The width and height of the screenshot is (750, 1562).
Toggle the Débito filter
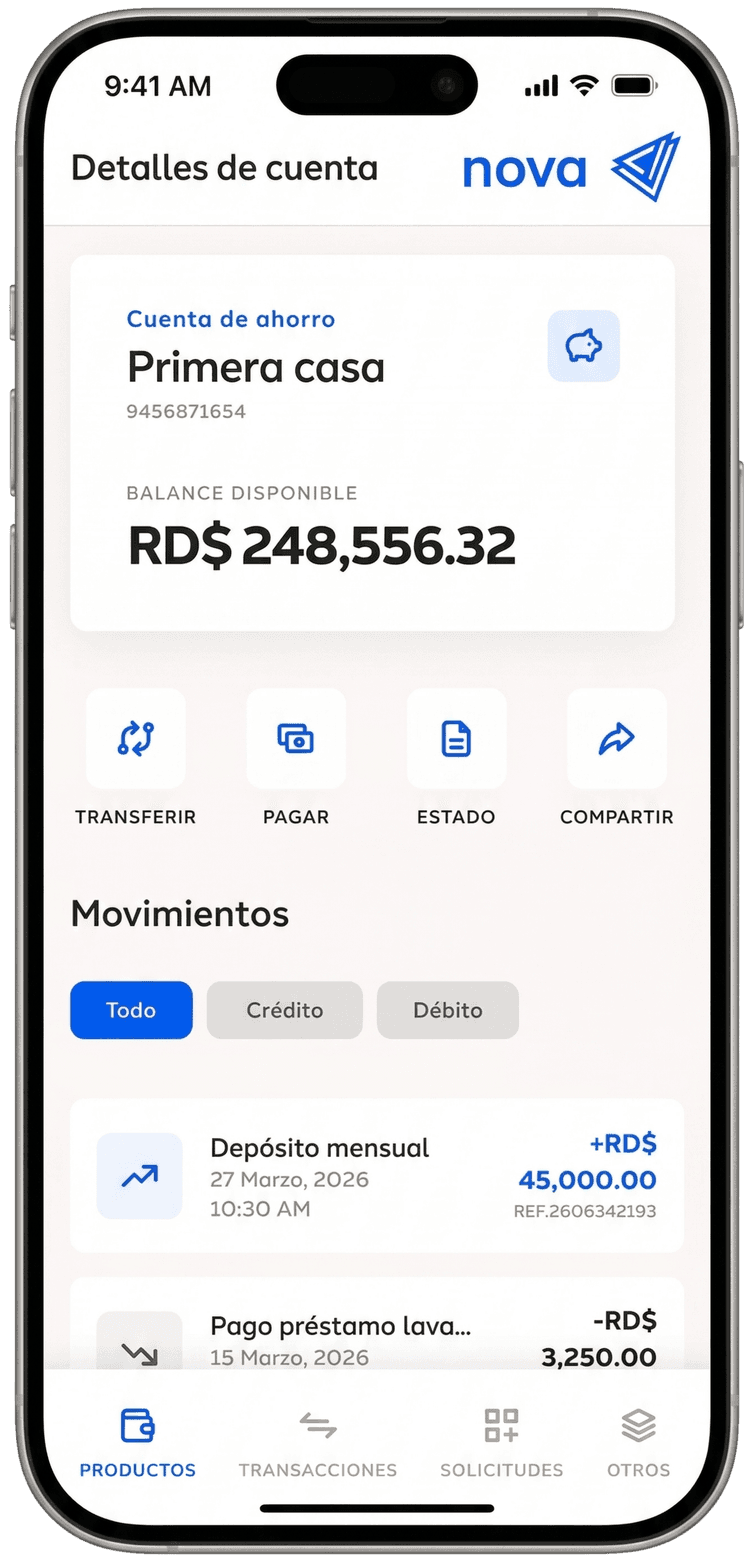[x=447, y=1010]
